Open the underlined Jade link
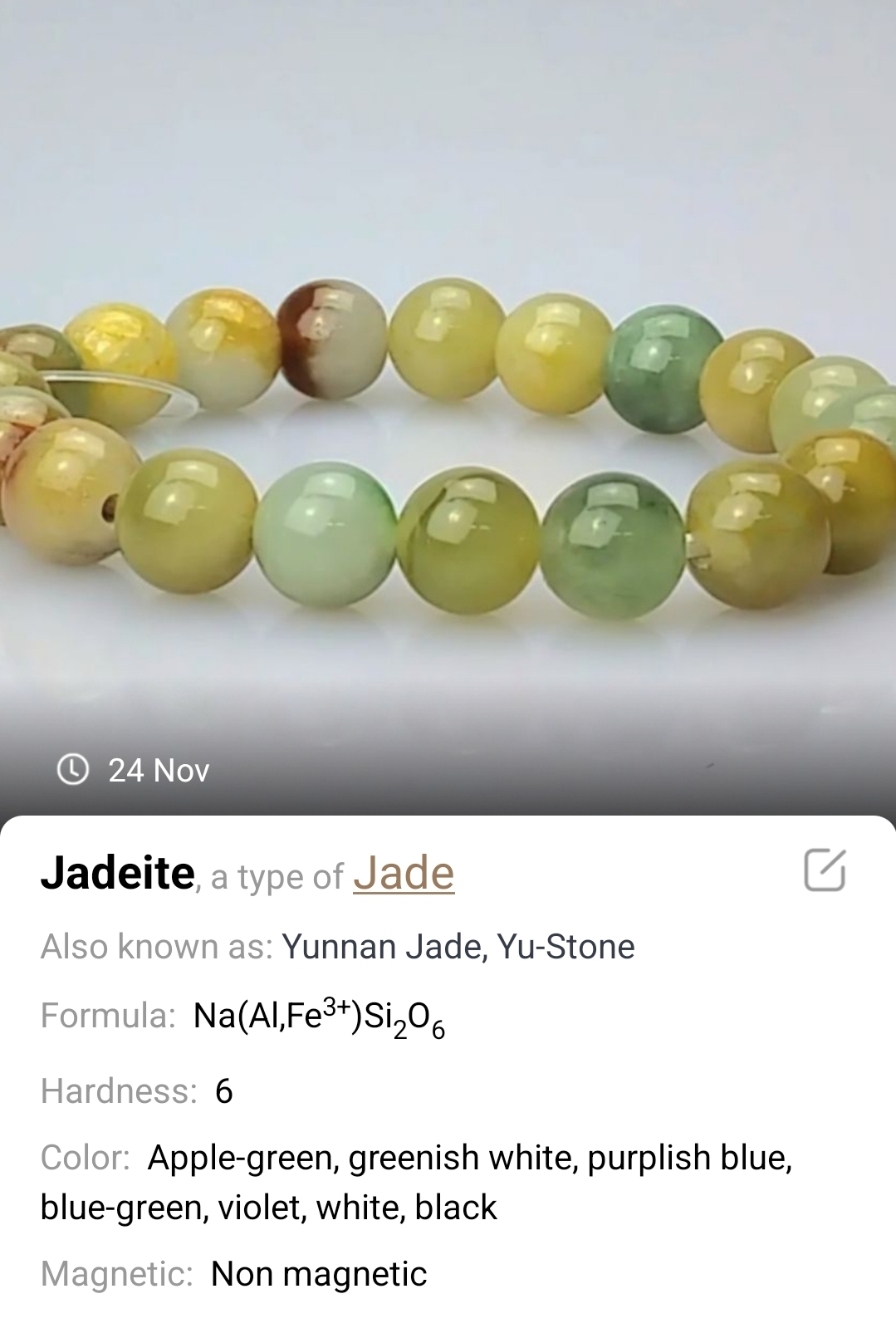Image resolution: width=896 pixels, height=1328 pixels. 404,873
